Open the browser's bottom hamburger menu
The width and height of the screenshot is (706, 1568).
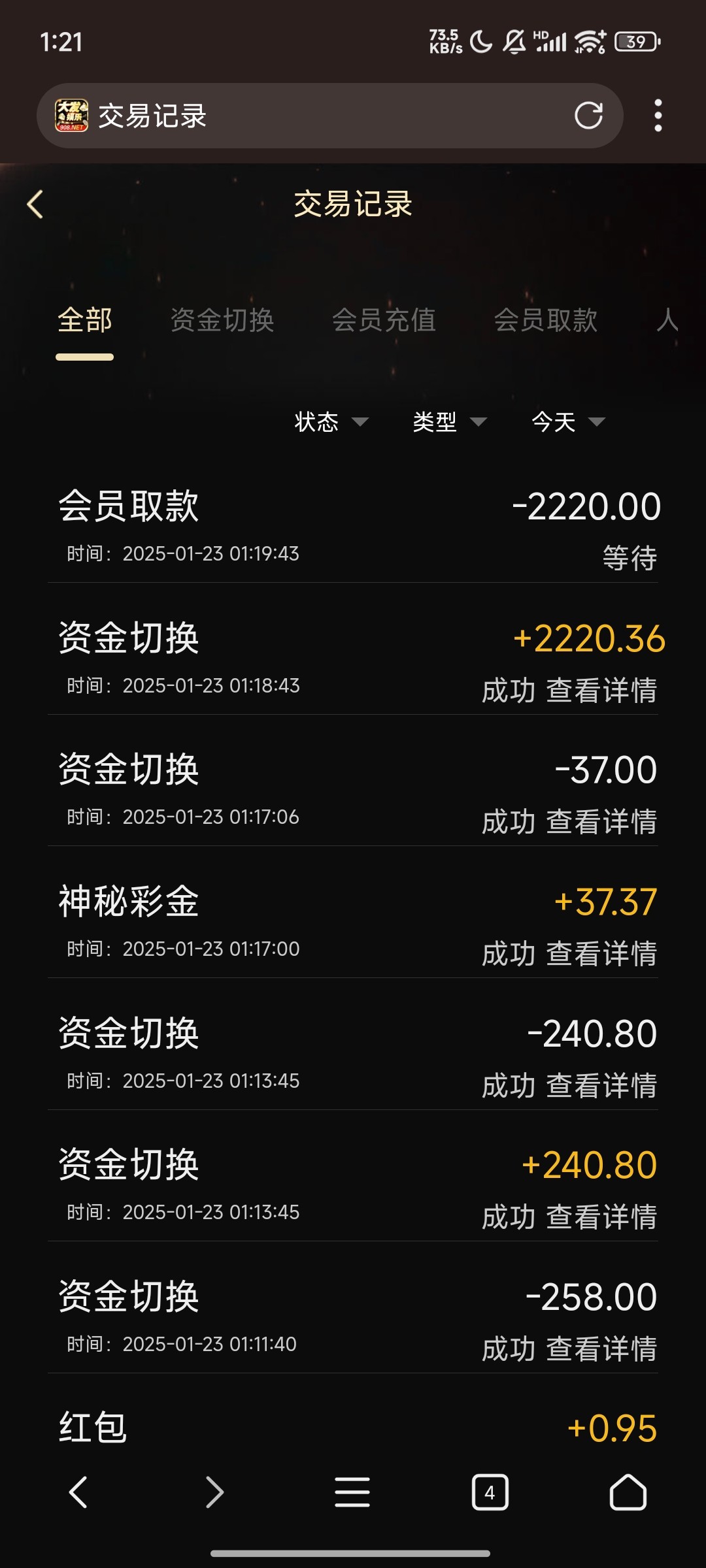click(352, 1492)
